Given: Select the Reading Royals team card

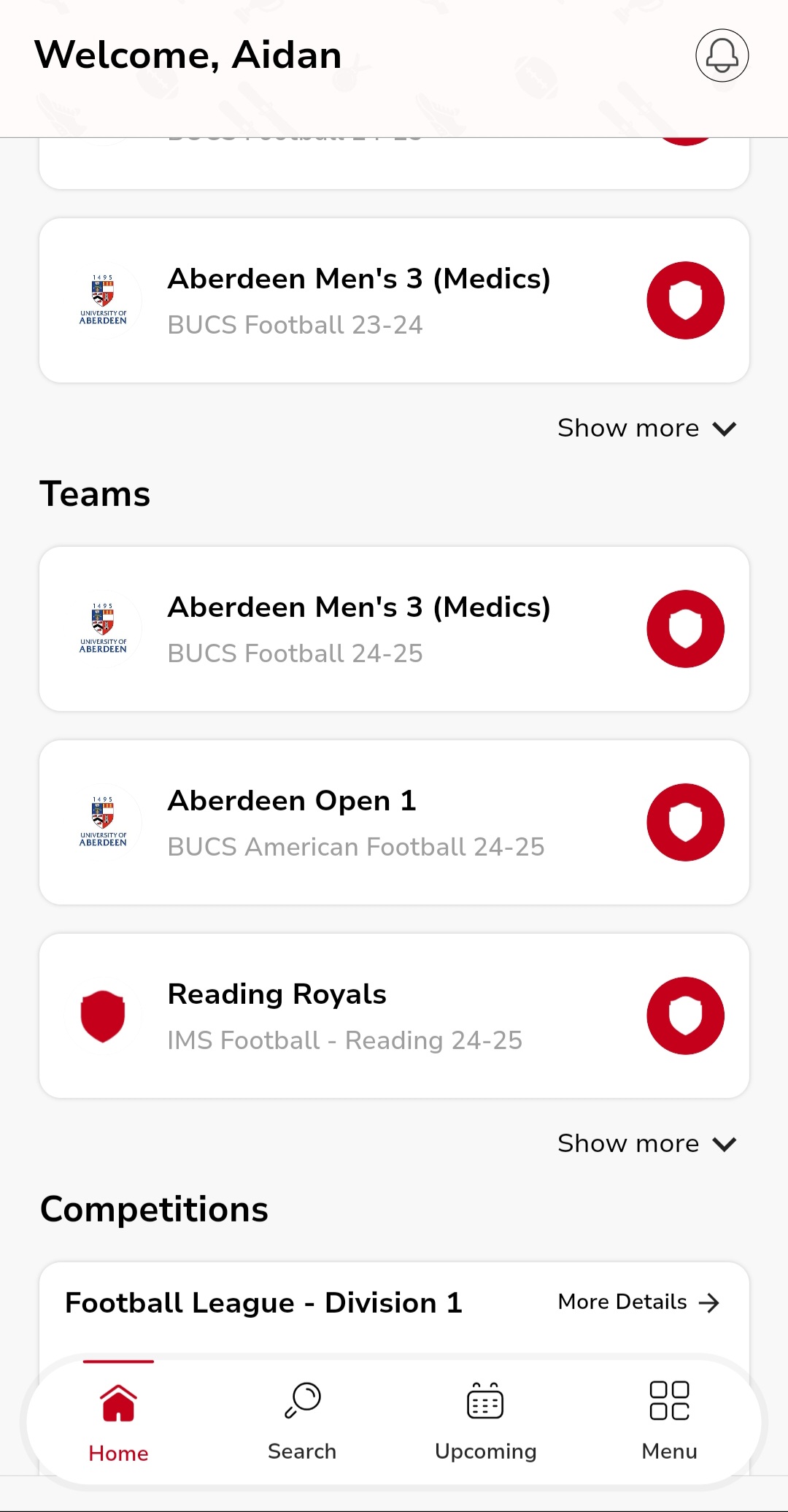Looking at the screenshot, I should pyautogui.click(x=394, y=1014).
